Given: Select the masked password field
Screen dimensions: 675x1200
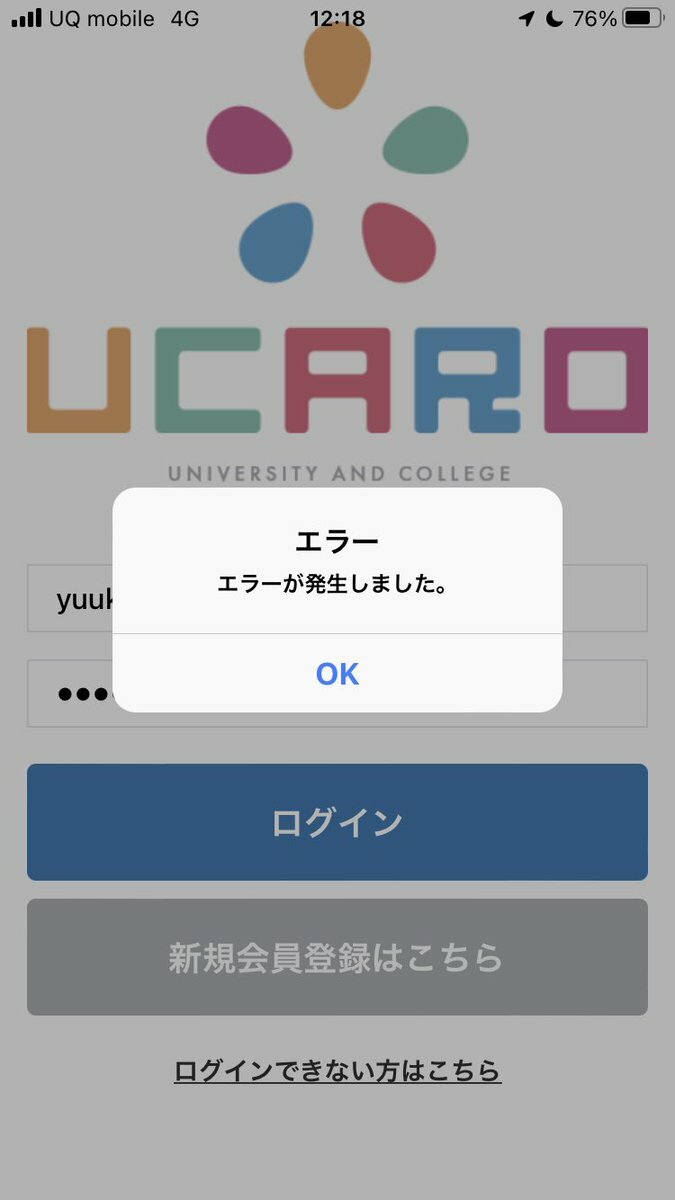Looking at the screenshot, I should 337,693.
